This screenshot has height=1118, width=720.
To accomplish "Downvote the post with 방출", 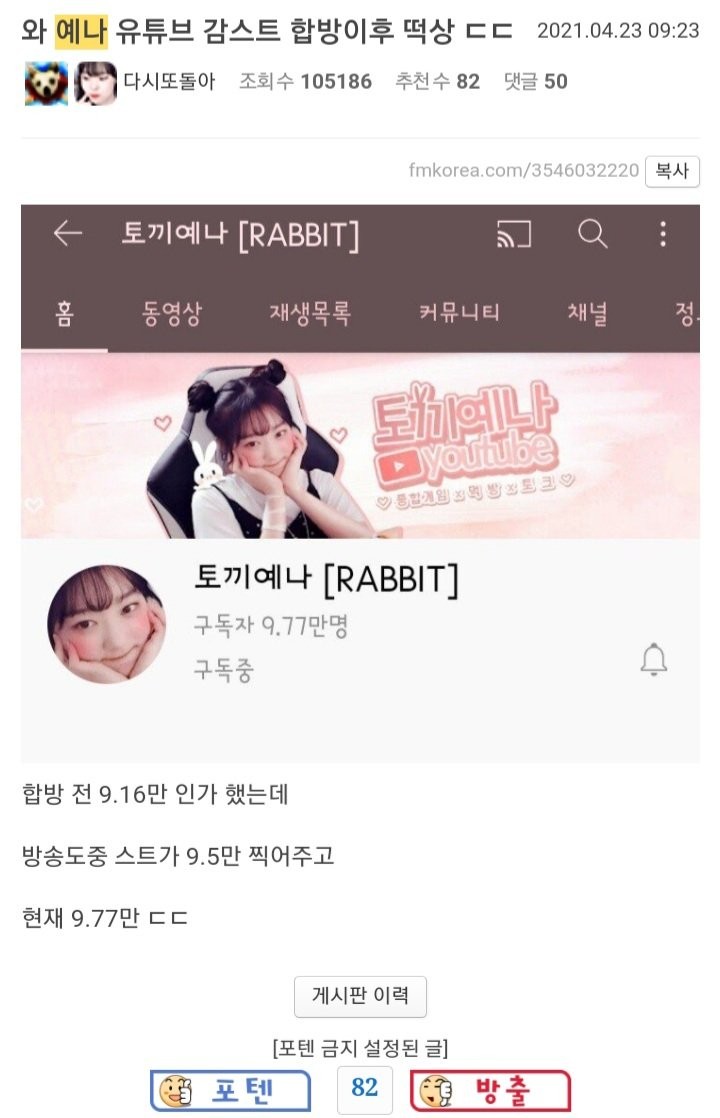I will coord(490,1090).
